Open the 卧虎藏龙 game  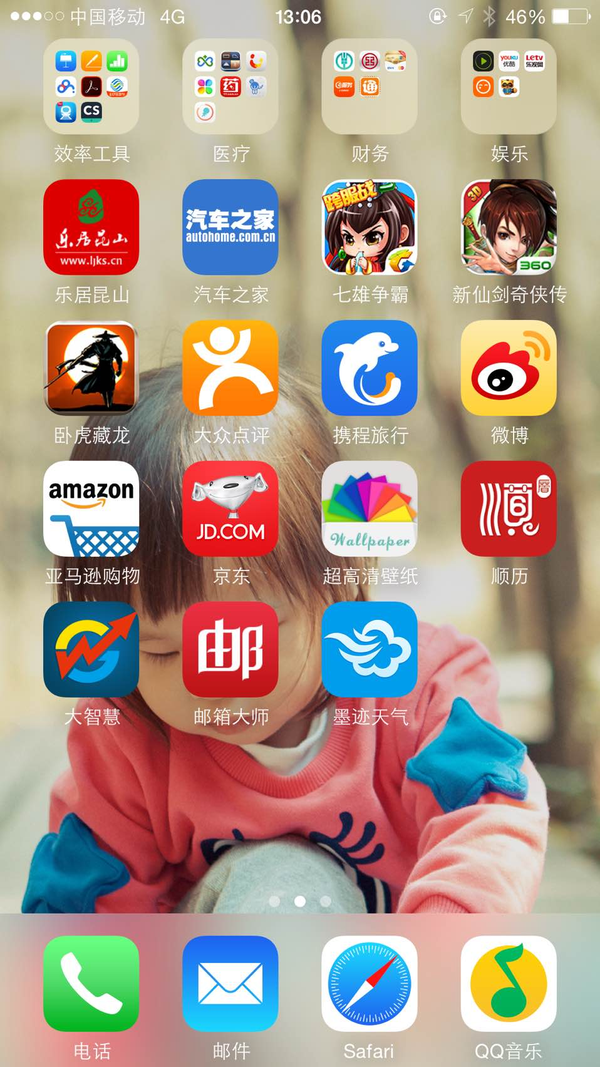point(91,368)
